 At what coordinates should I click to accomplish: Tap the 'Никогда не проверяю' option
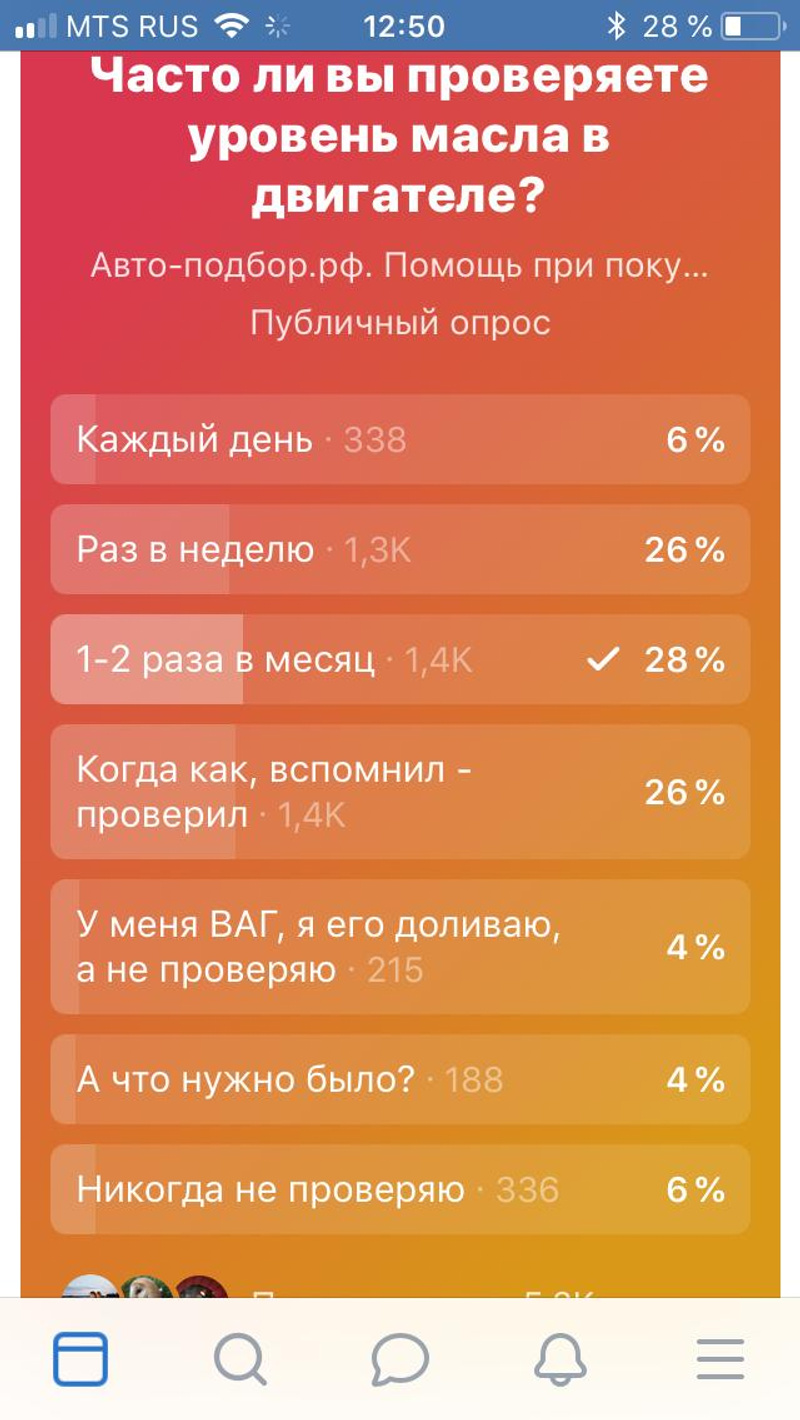pyautogui.click(x=400, y=1190)
